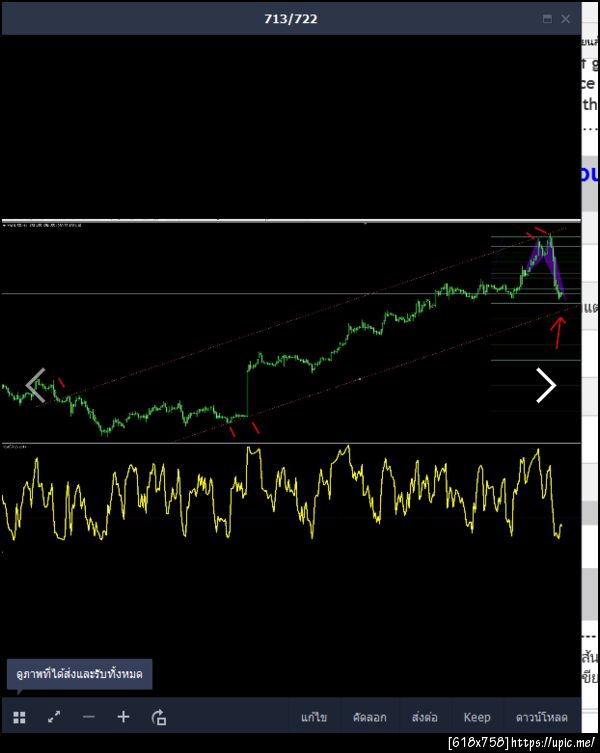
Task: Download image via ดาวน์โหลด
Action: tap(542, 717)
